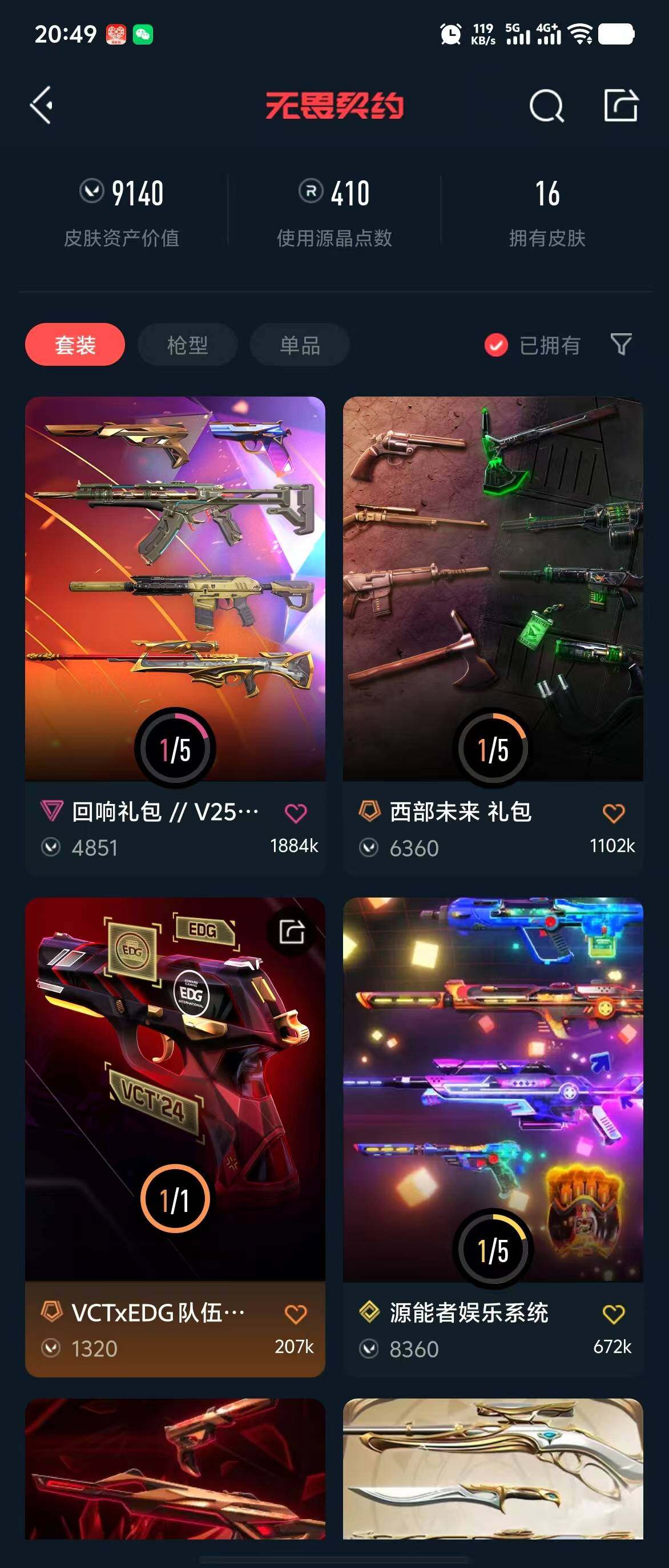Share this page from the header
Image resolution: width=669 pixels, height=1568 pixels.
coord(620,106)
